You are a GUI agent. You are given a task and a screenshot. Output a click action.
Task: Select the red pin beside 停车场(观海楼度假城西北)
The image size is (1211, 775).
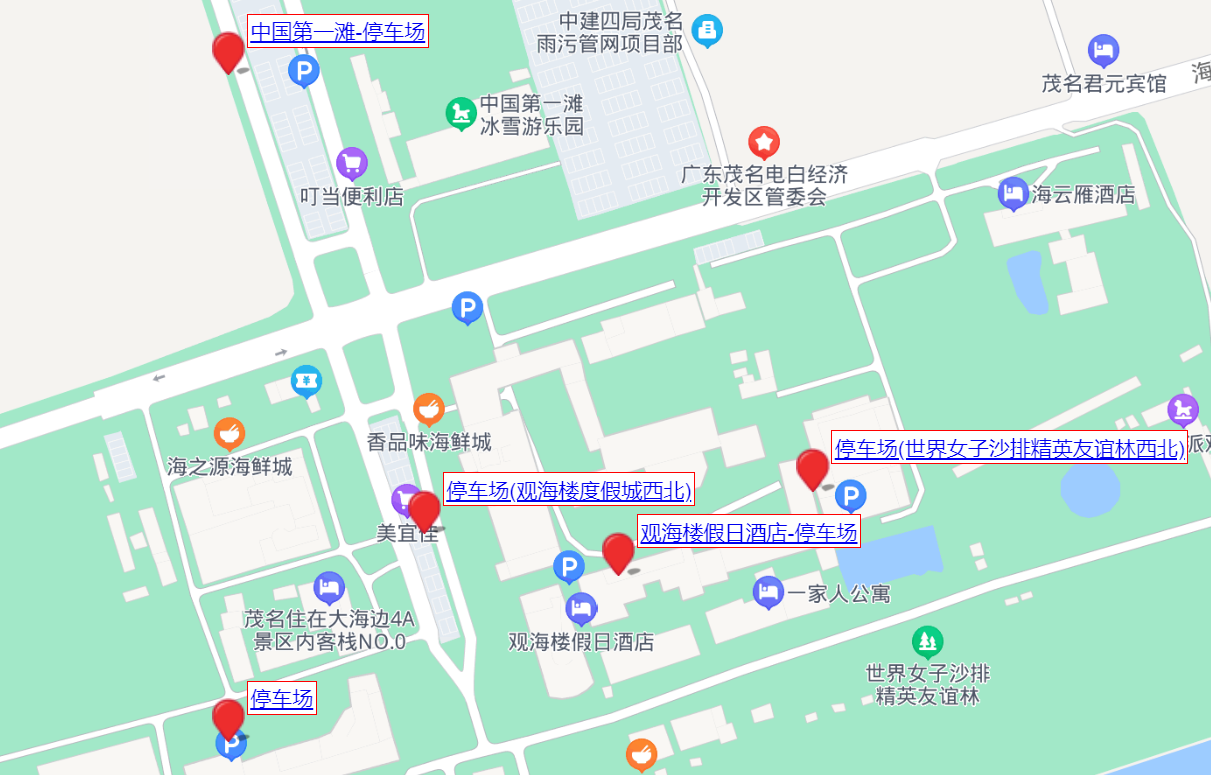click(x=425, y=510)
